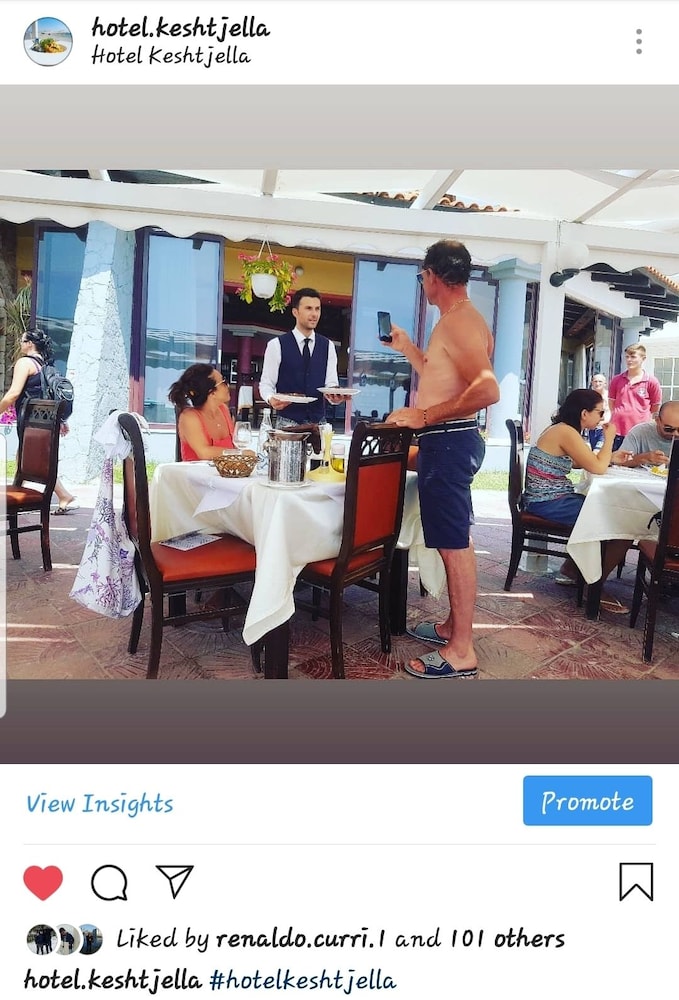Share the post with the paper plane icon
This screenshot has height=1000, width=679.
pos(175,881)
